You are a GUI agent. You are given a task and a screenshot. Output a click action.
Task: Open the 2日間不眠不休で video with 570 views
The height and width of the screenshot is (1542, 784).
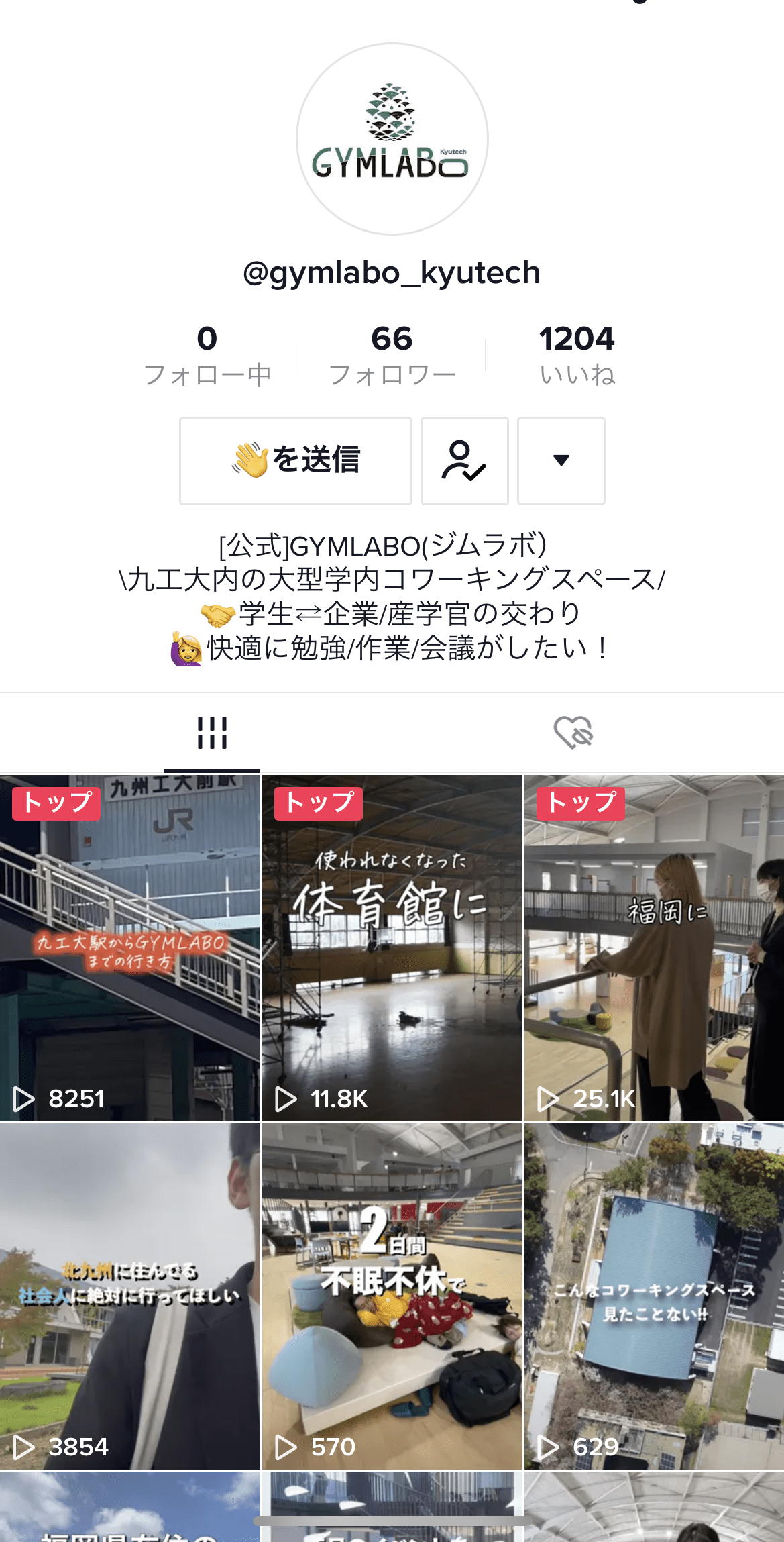click(392, 1296)
